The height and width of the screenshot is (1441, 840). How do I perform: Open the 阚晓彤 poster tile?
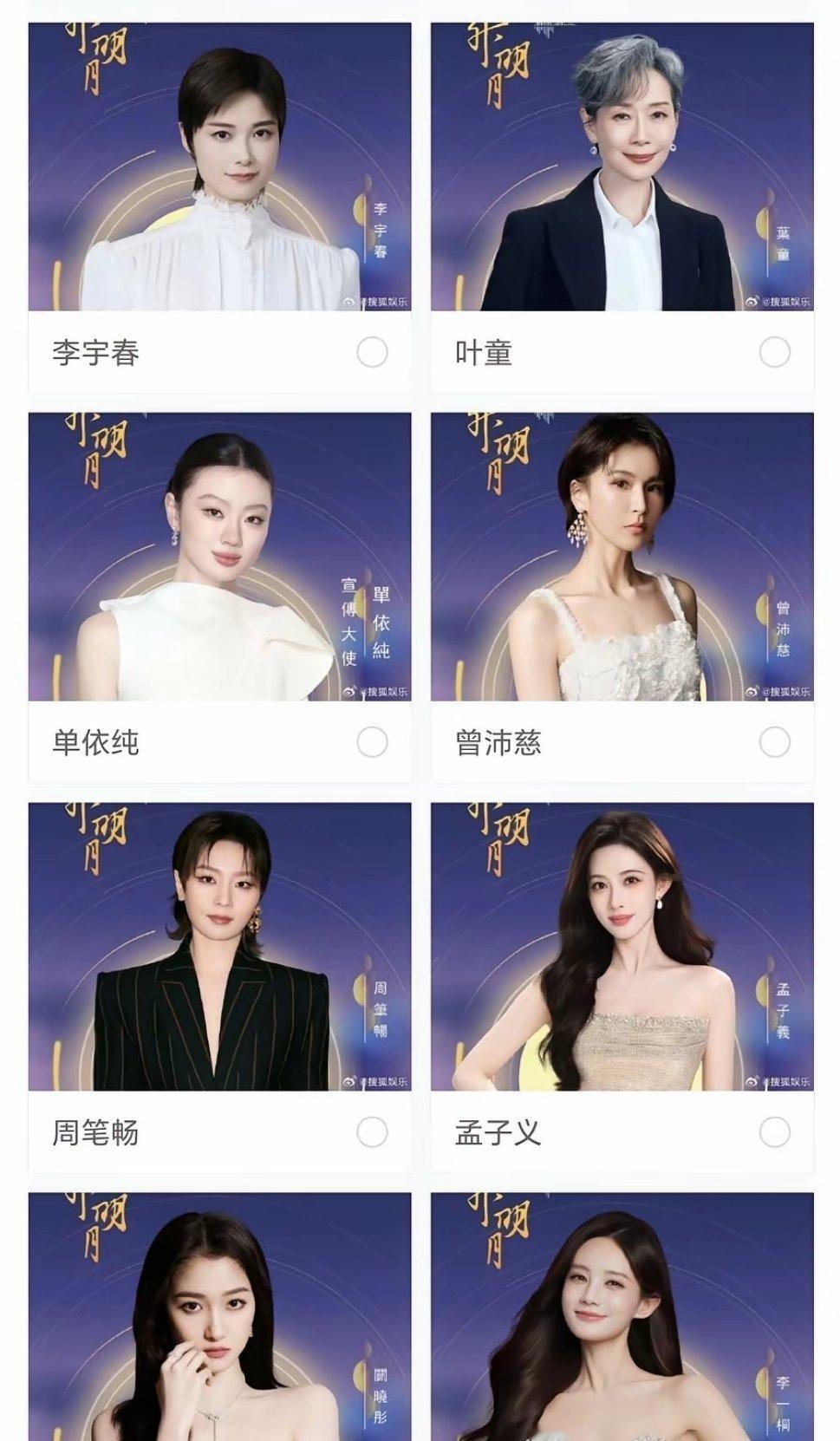coord(220,1317)
